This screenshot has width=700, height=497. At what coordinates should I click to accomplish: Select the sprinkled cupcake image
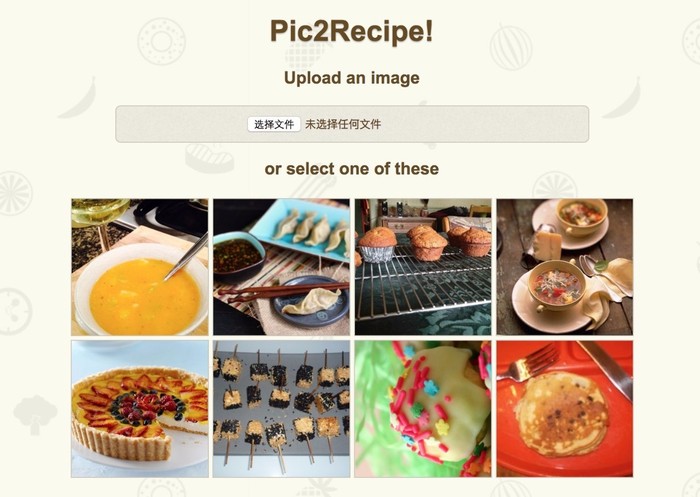[x=423, y=409]
